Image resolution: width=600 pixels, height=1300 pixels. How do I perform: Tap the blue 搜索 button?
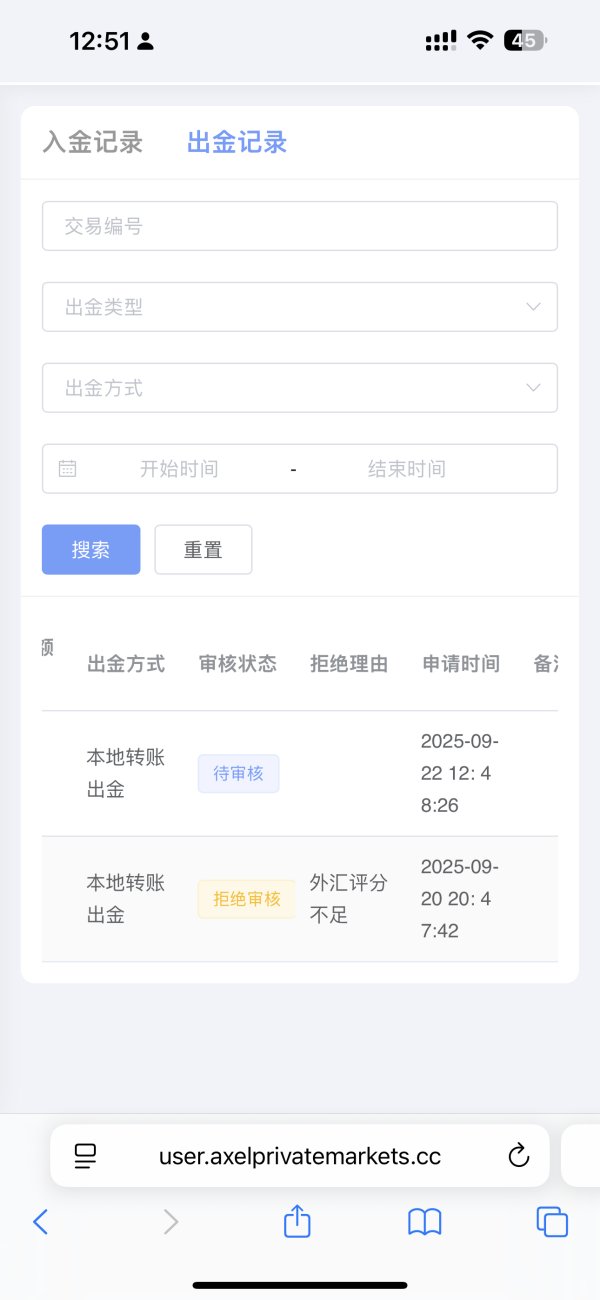(x=91, y=550)
